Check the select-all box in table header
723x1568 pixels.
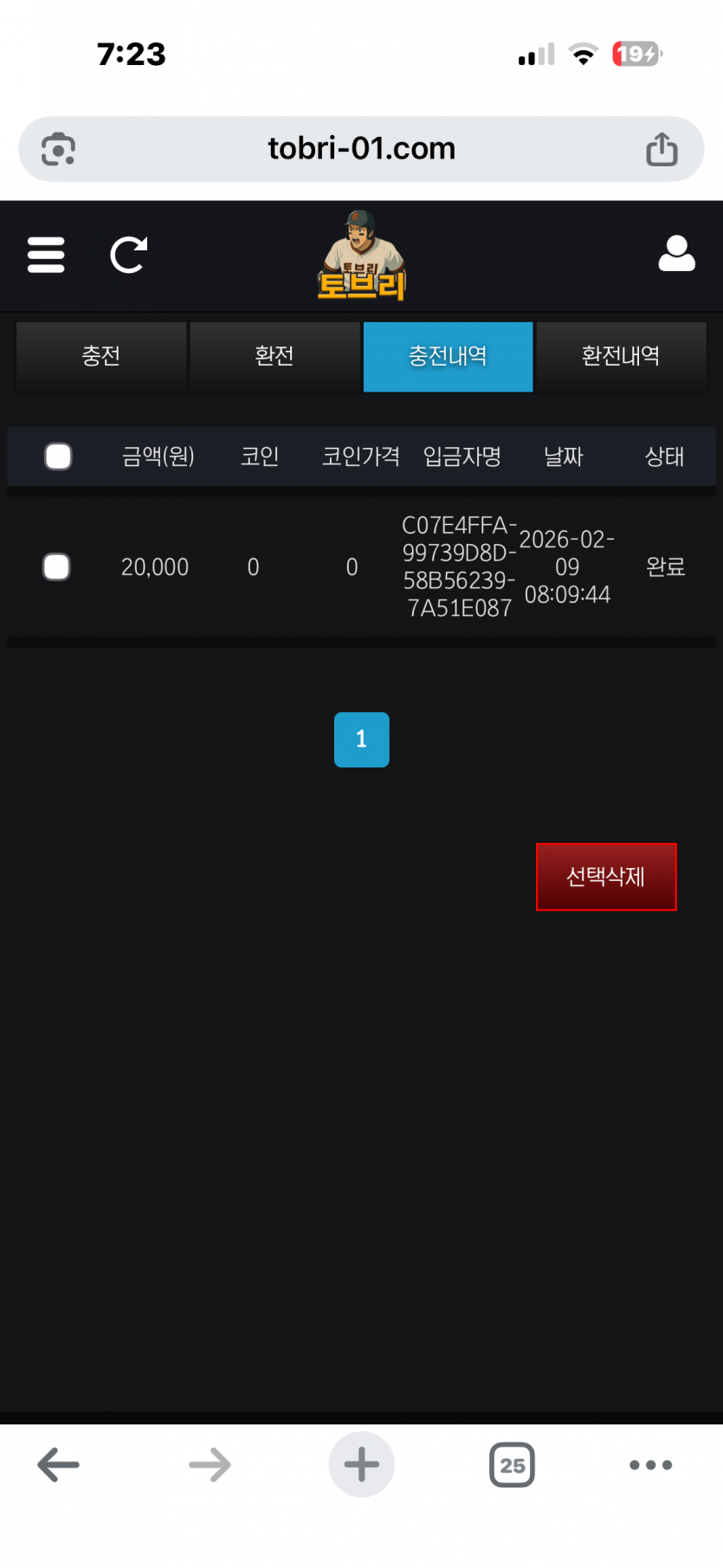tap(58, 457)
